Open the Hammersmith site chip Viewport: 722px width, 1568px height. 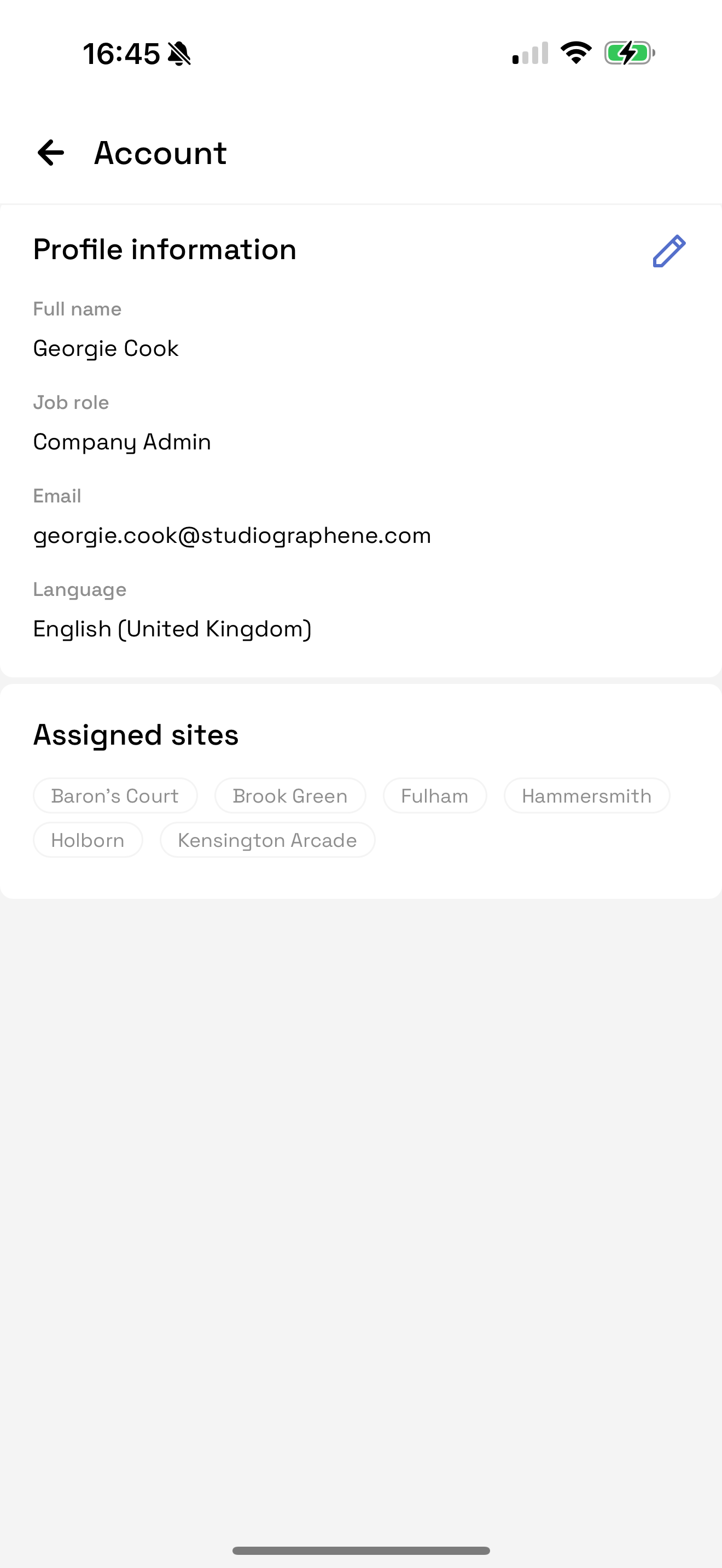point(586,795)
